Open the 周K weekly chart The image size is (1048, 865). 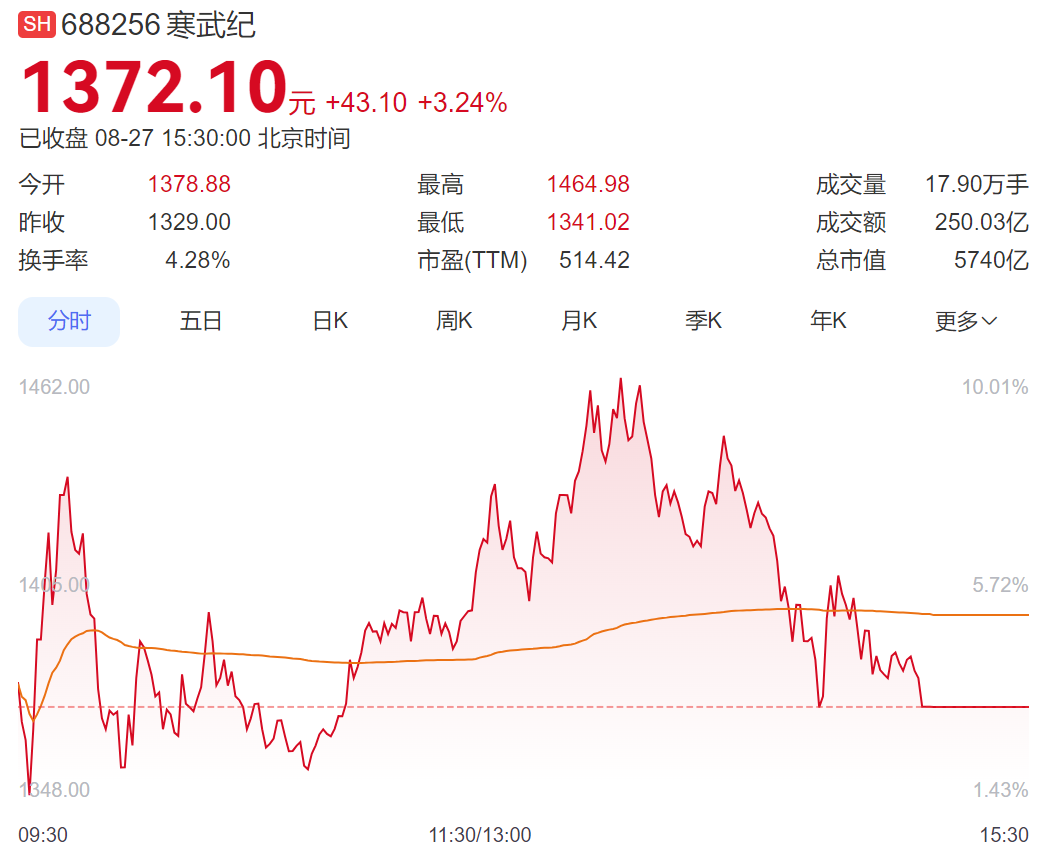[x=454, y=321]
